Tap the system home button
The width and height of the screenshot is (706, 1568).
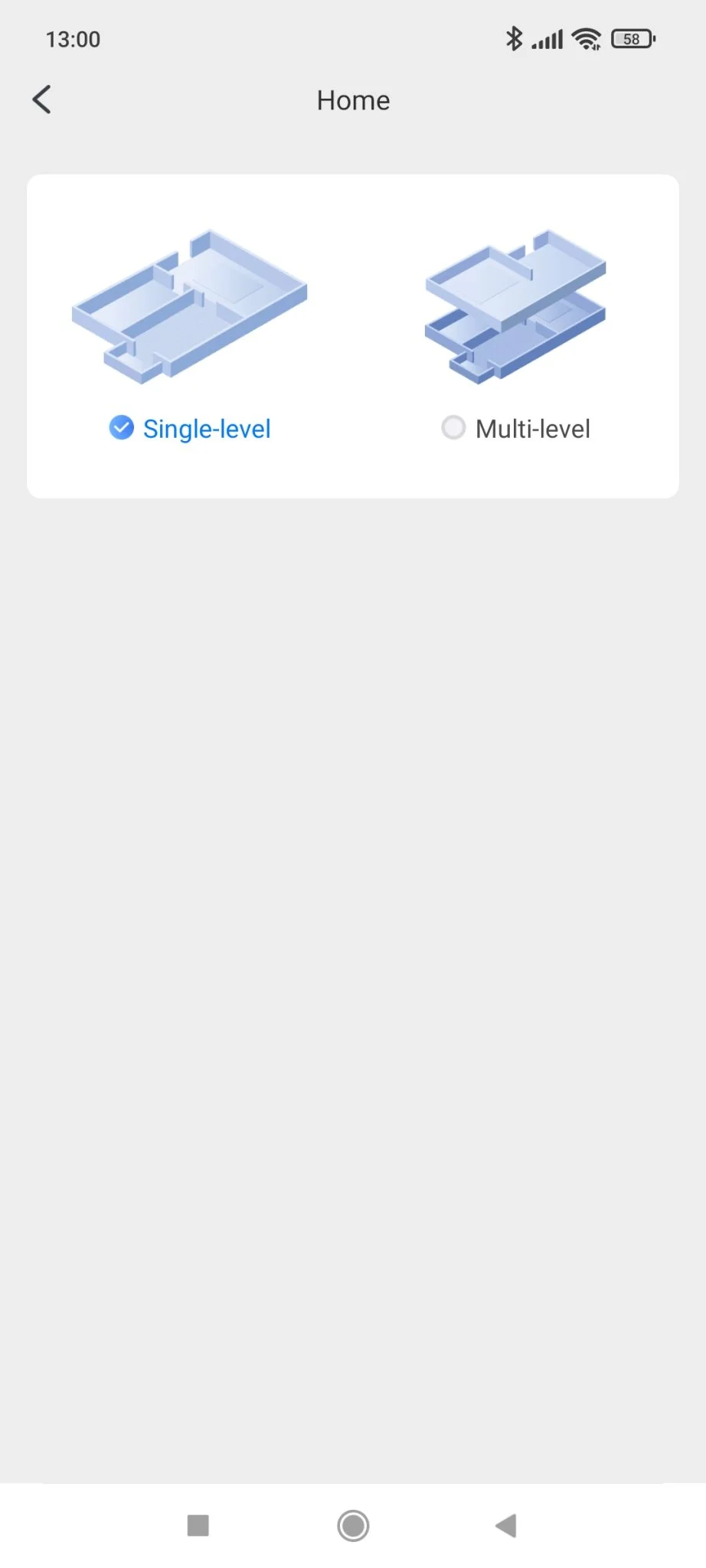pos(353,1525)
